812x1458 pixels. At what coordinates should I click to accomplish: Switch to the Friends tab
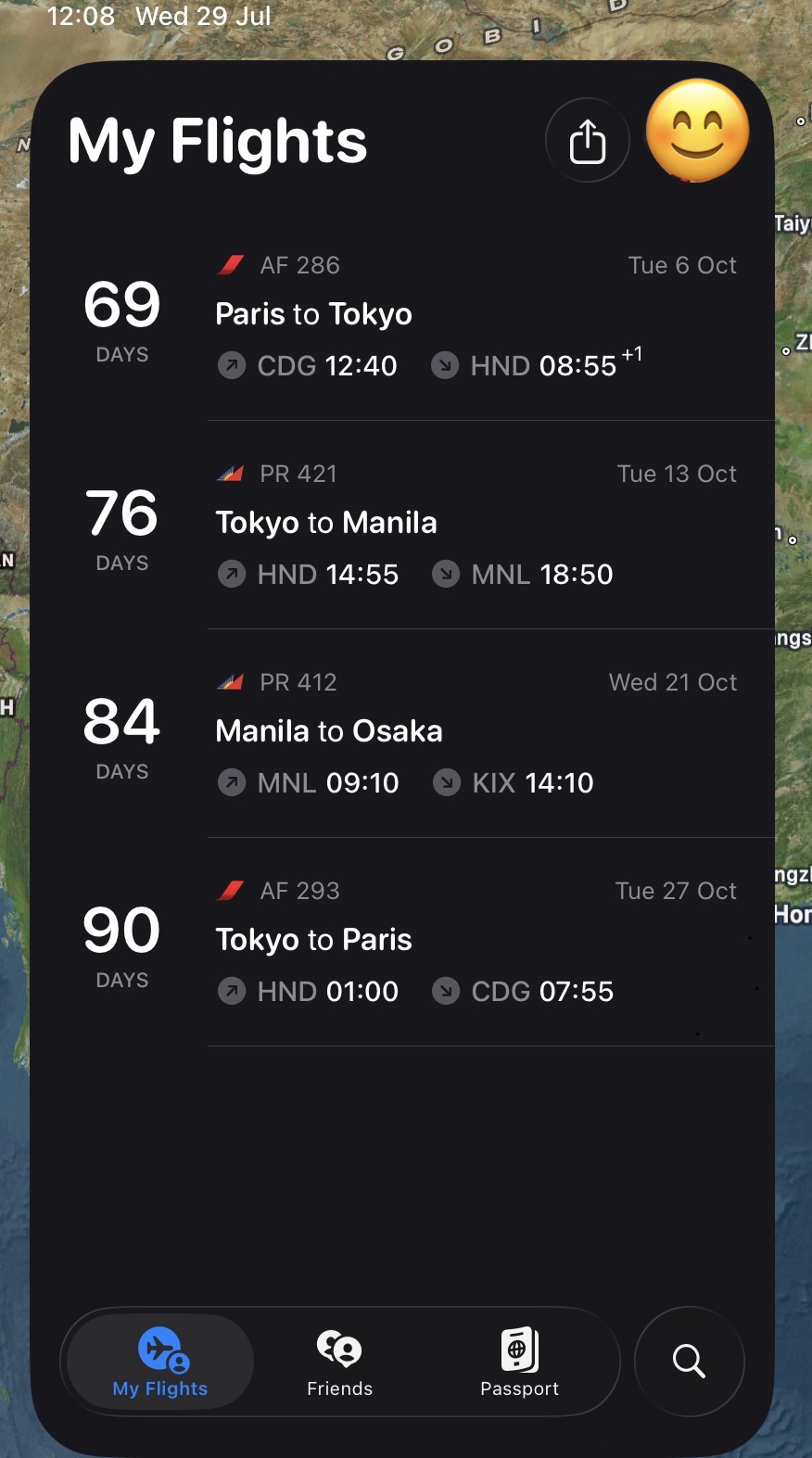[x=339, y=1362]
